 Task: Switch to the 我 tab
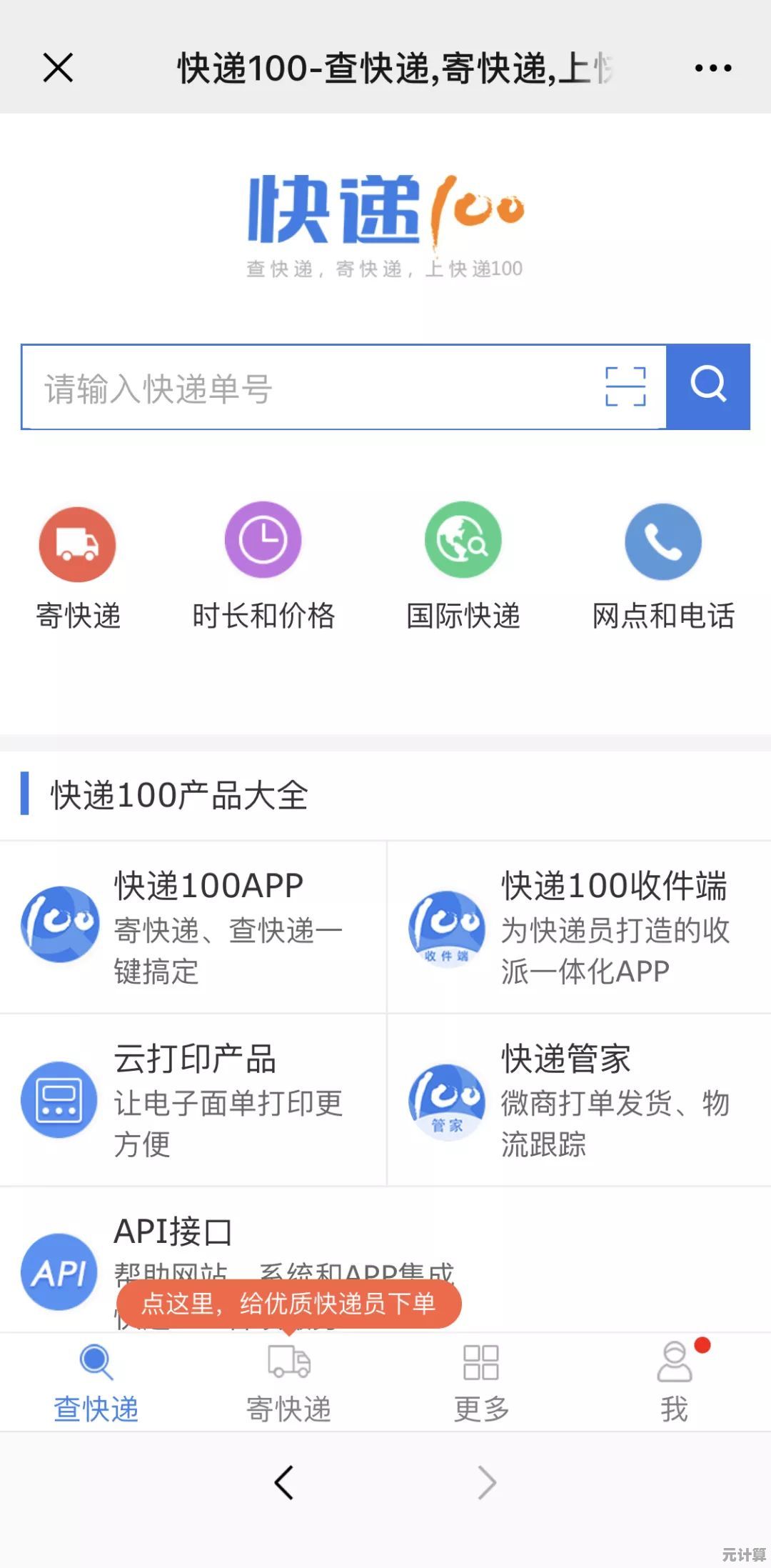[x=675, y=1383]
